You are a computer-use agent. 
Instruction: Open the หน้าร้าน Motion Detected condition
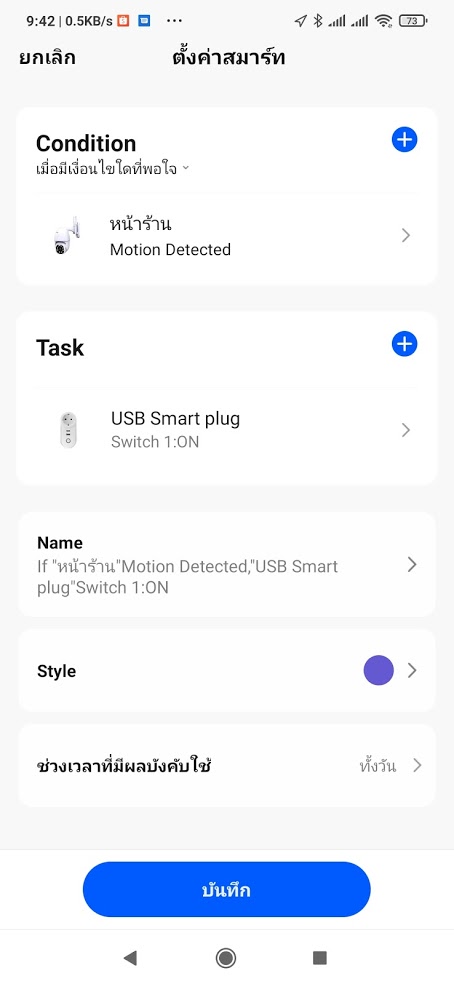227,236
